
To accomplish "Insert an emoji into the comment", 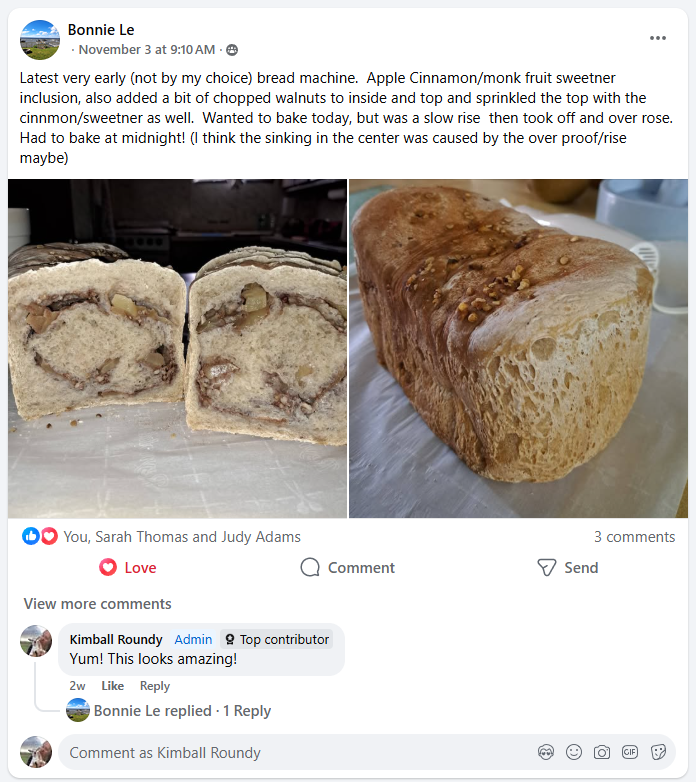I will click(574, 752).
